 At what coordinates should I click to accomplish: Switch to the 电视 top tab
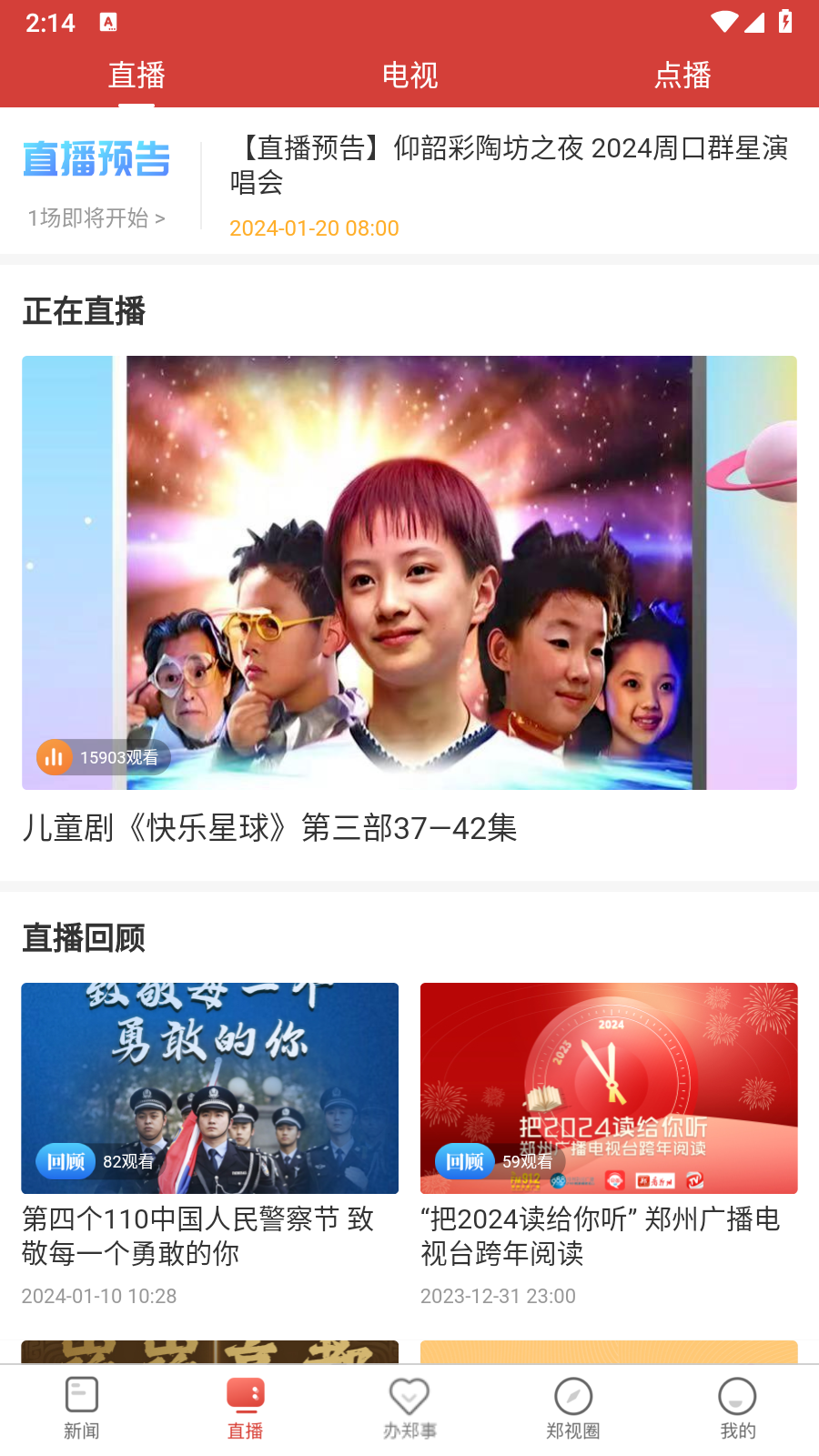coord(409,76)
